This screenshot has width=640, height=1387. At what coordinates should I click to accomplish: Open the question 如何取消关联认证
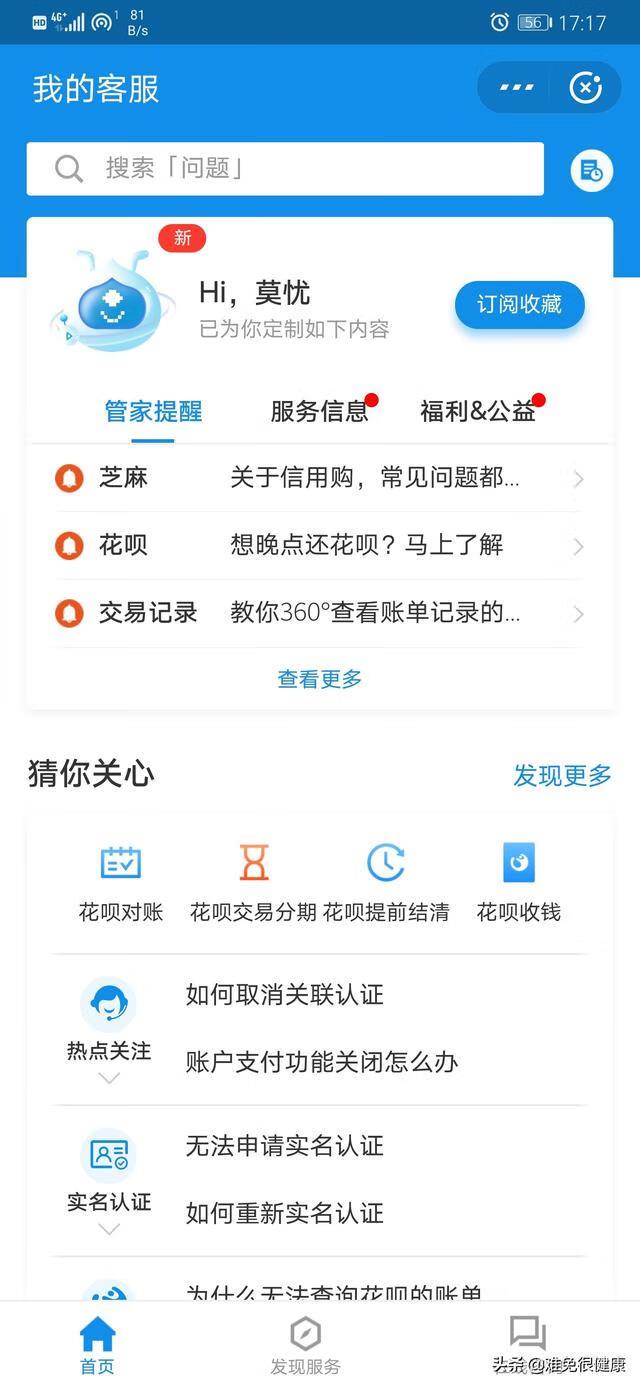(x=285, y=995)
